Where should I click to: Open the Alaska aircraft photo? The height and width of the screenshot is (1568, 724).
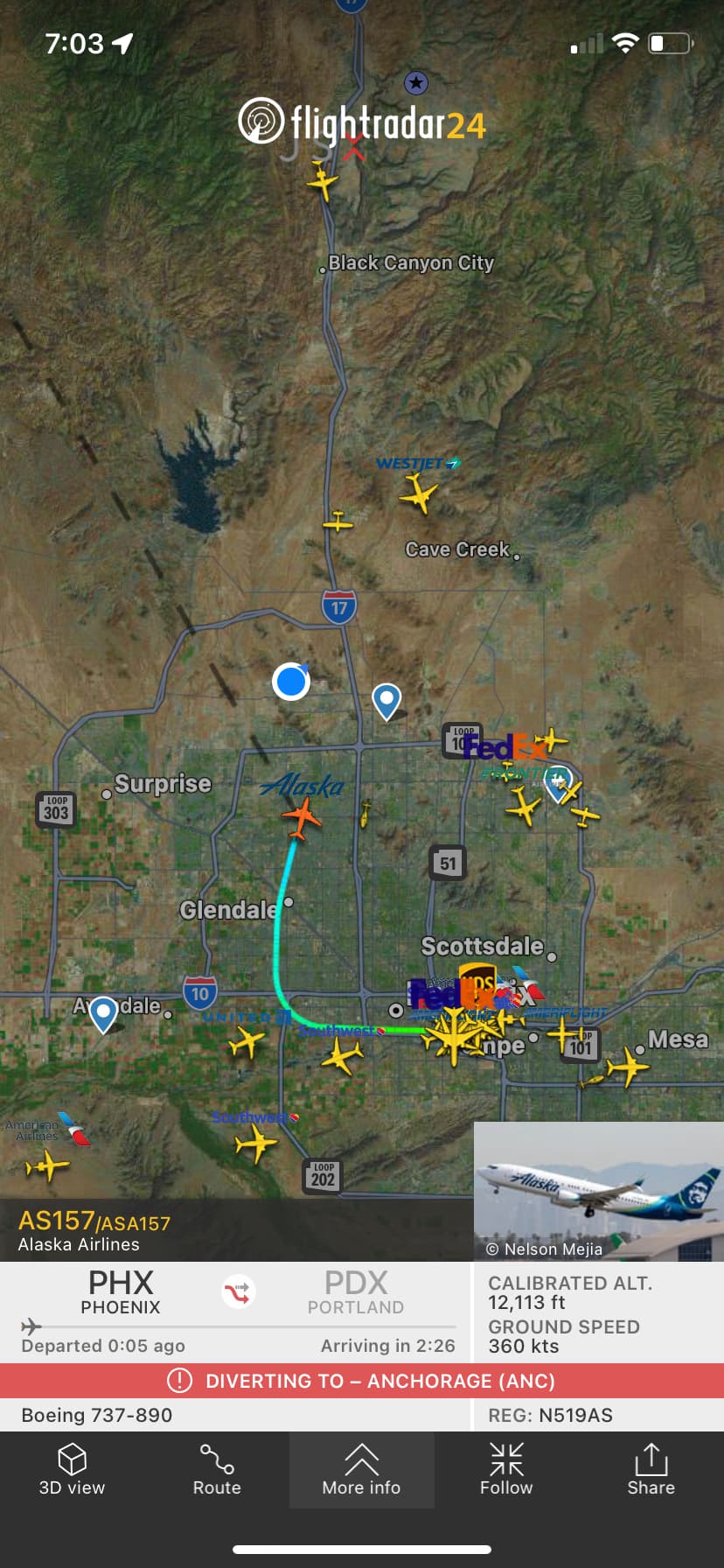[x=598, y=1190]
